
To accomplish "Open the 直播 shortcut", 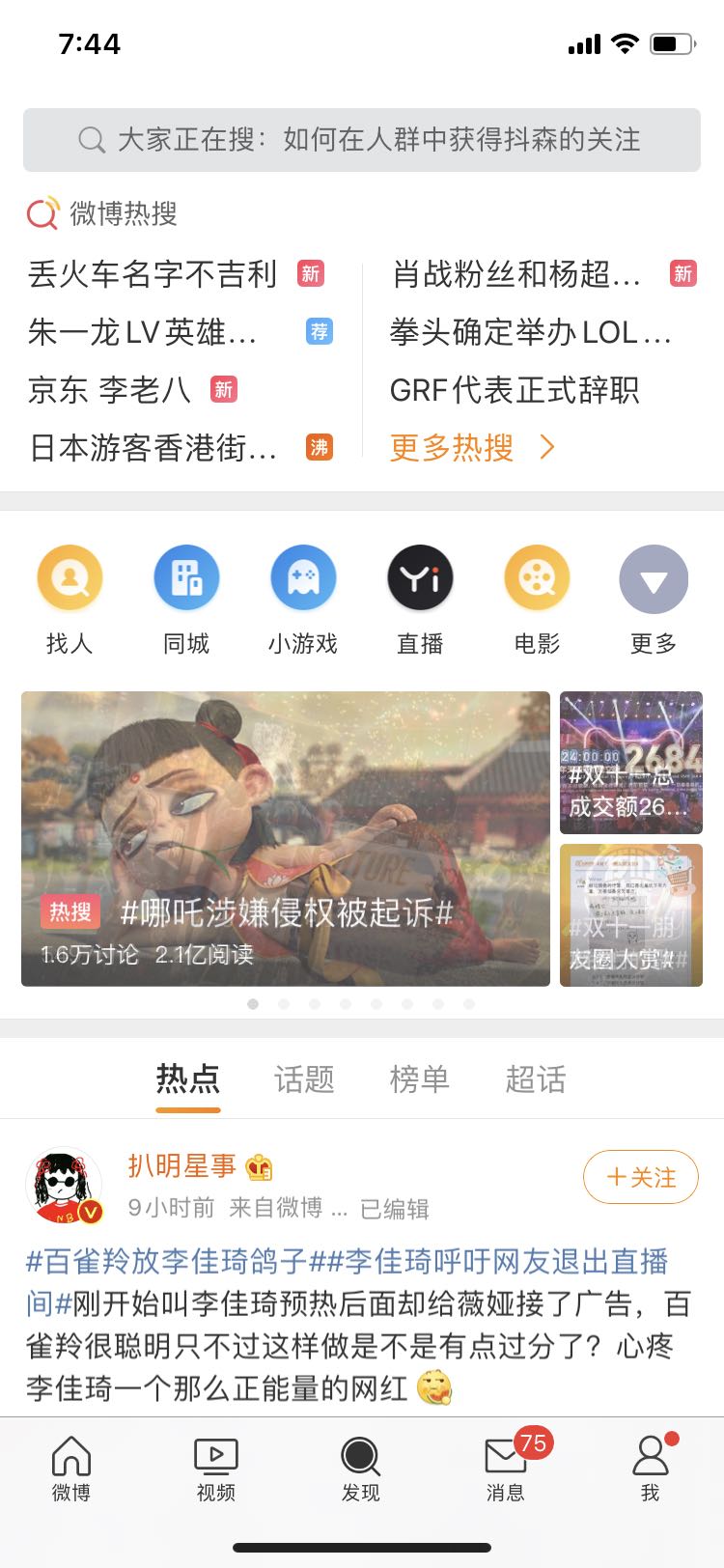I will 420,601.
